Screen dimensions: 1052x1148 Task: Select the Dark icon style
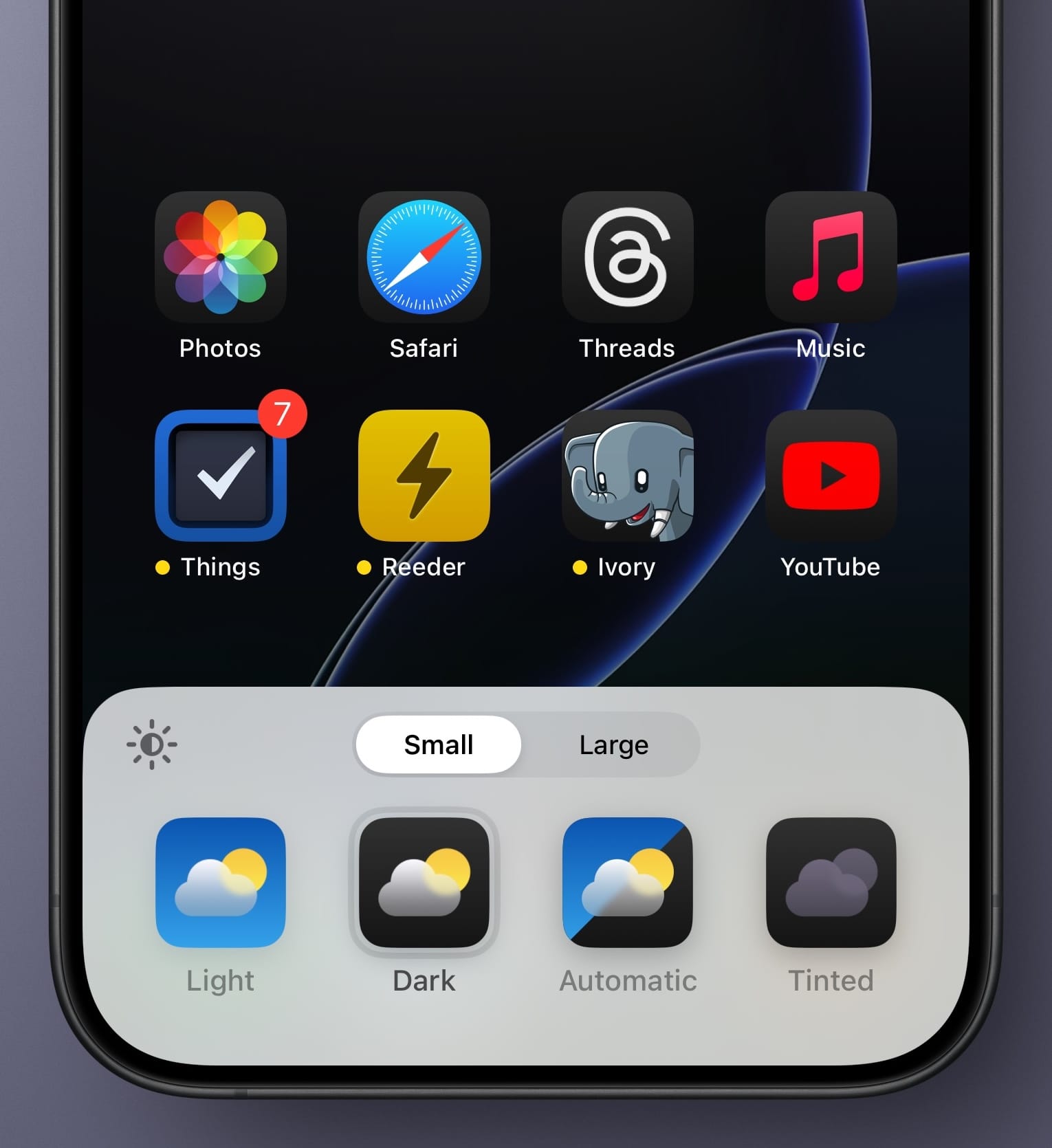[424, 883]
